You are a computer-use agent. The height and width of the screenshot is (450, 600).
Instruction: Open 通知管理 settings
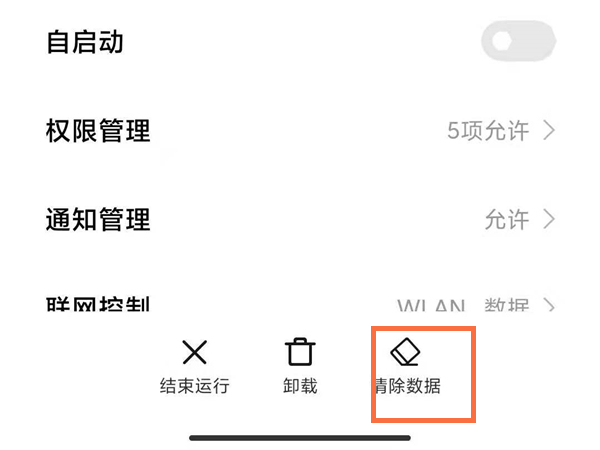(x=300, y=219)
